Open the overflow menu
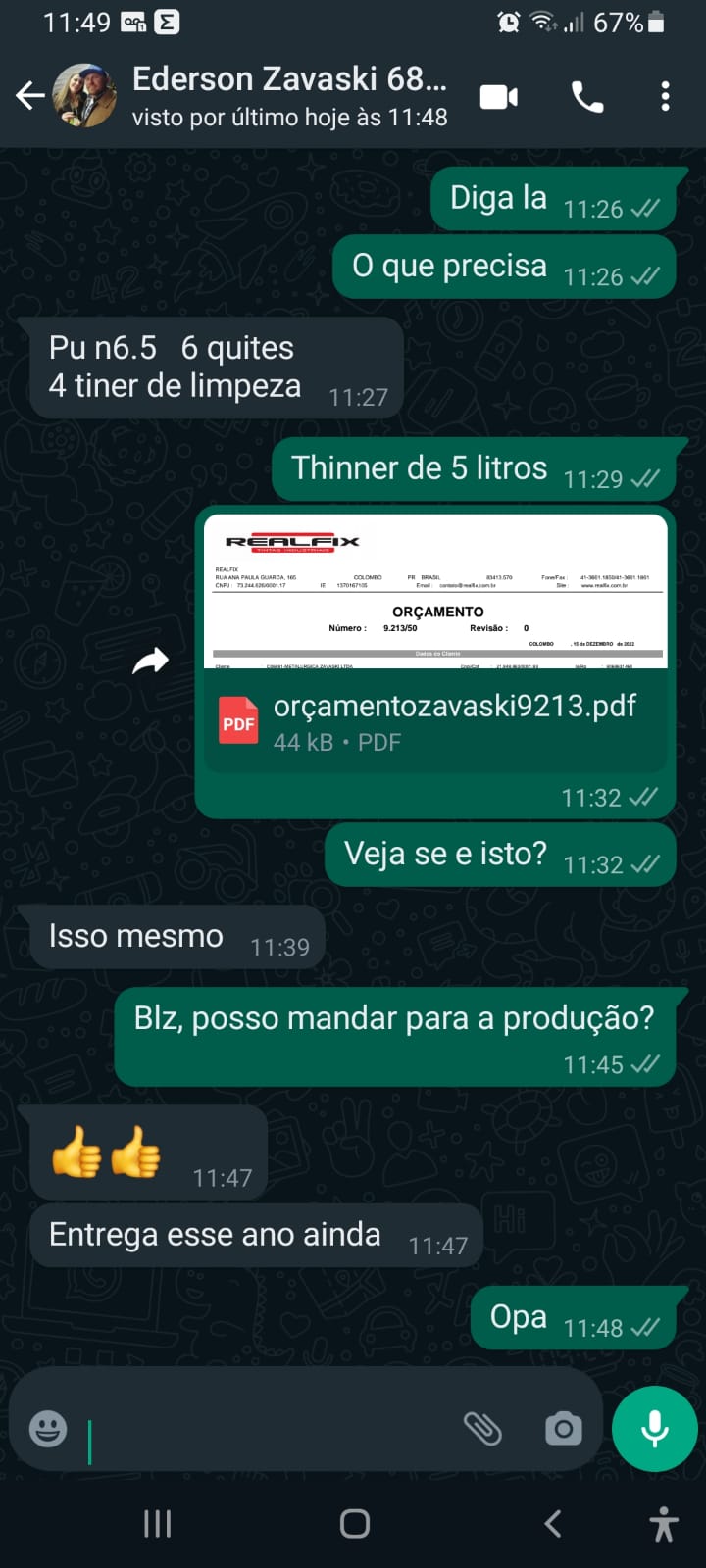706x1568 pixels. [x=665, y=97]
